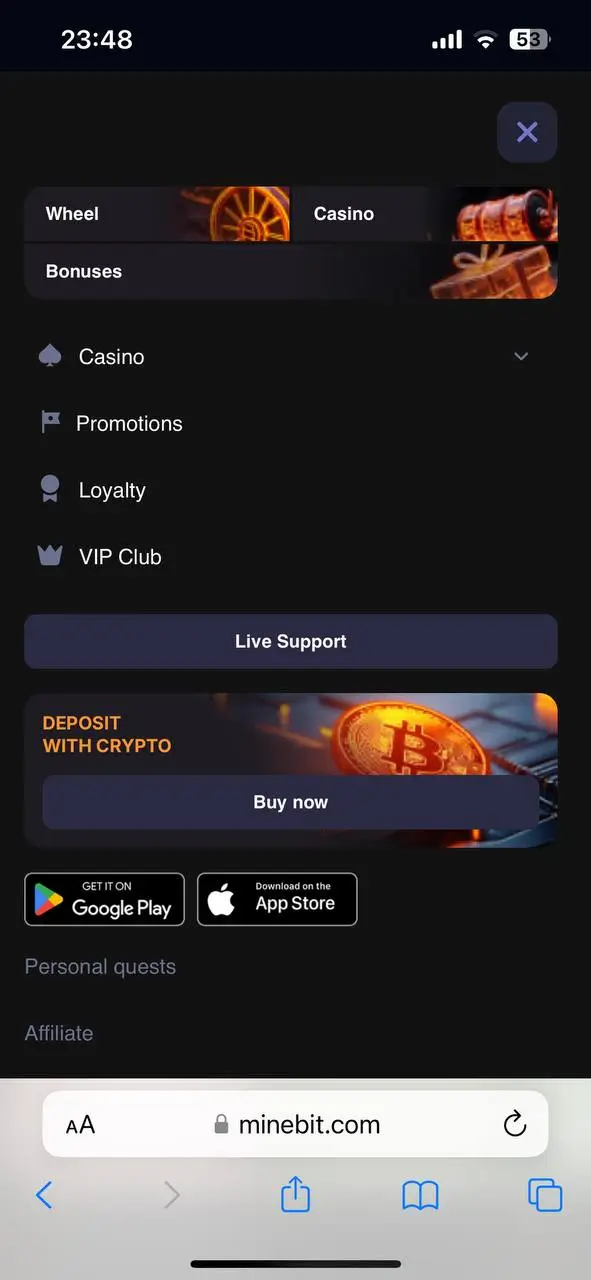Download from the App Store
This screenshot has height=1280, width=591.
point(277,899)
